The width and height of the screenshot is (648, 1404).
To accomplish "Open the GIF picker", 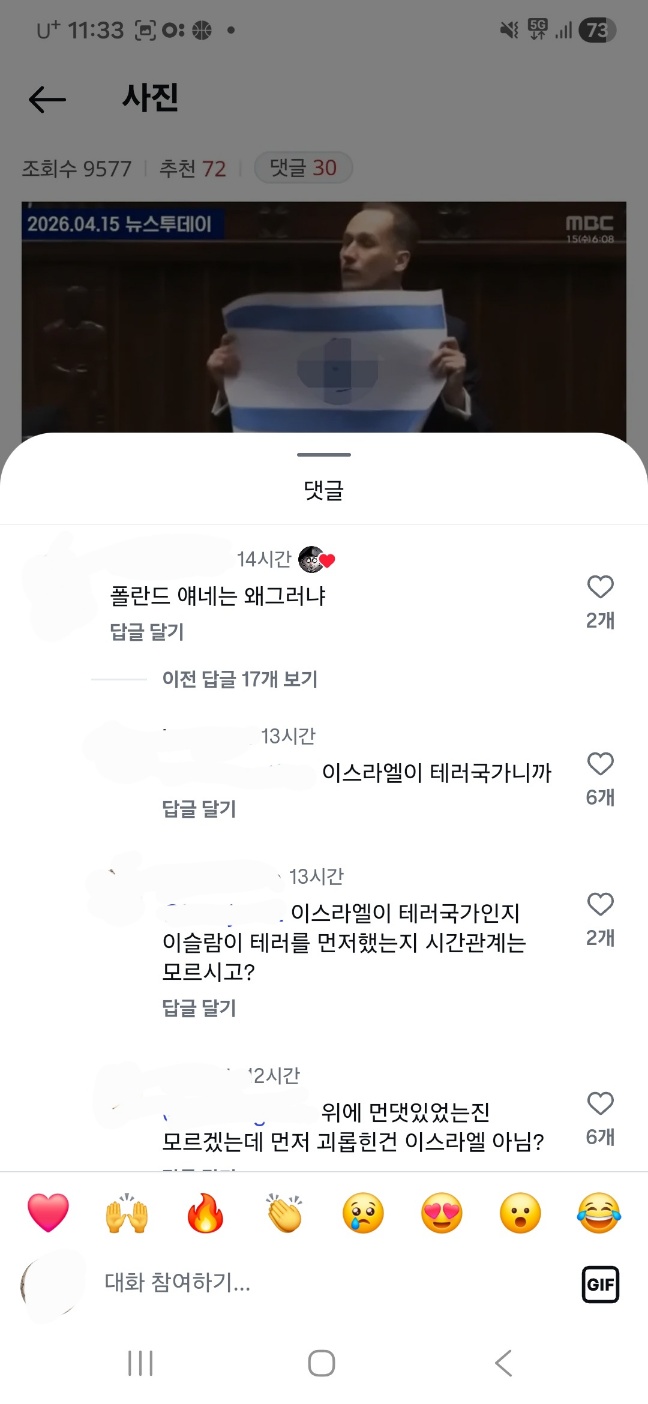I will tap(600, 1284).
